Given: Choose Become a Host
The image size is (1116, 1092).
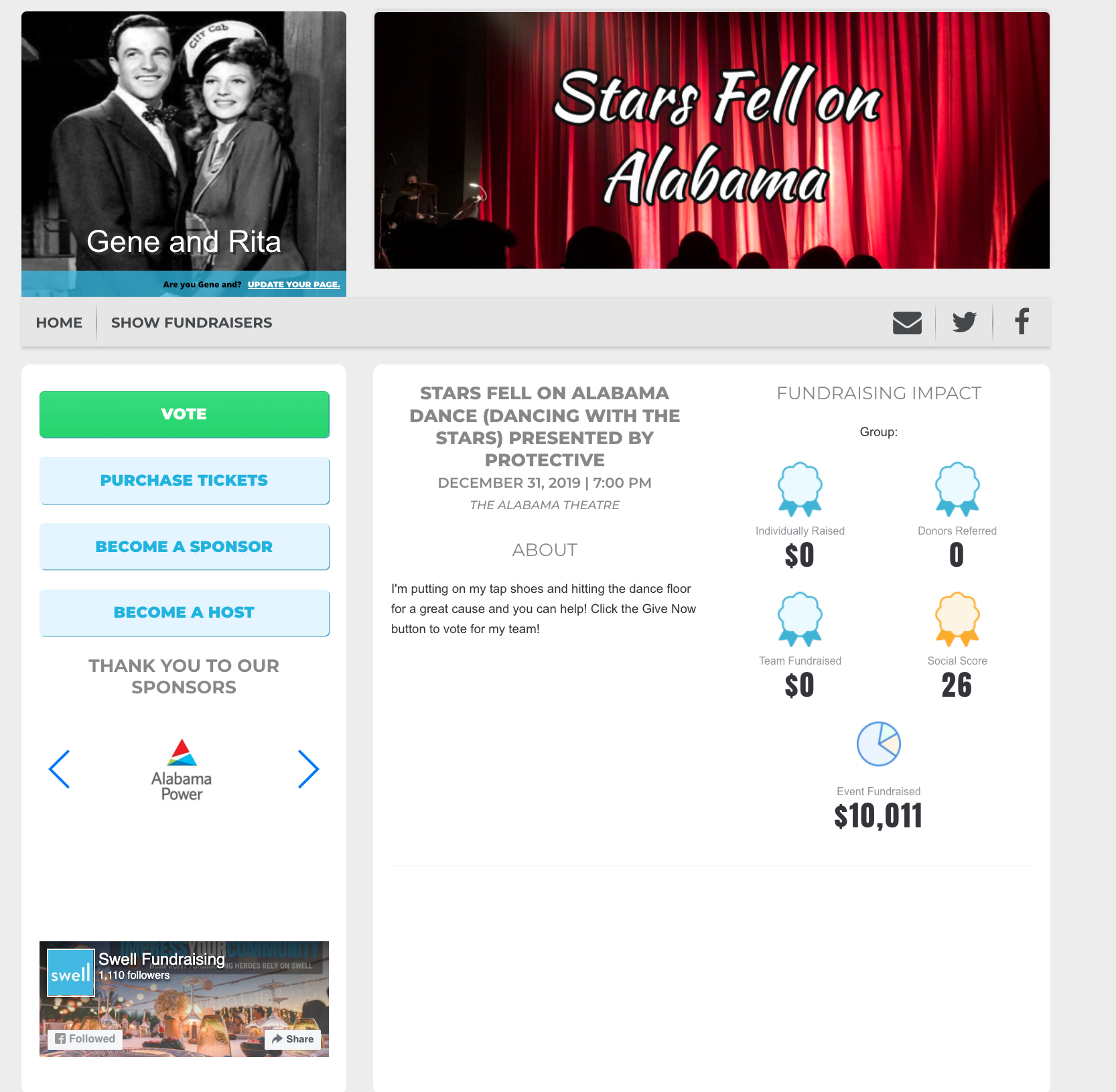Looking at the screenshot, I should 184,612.
